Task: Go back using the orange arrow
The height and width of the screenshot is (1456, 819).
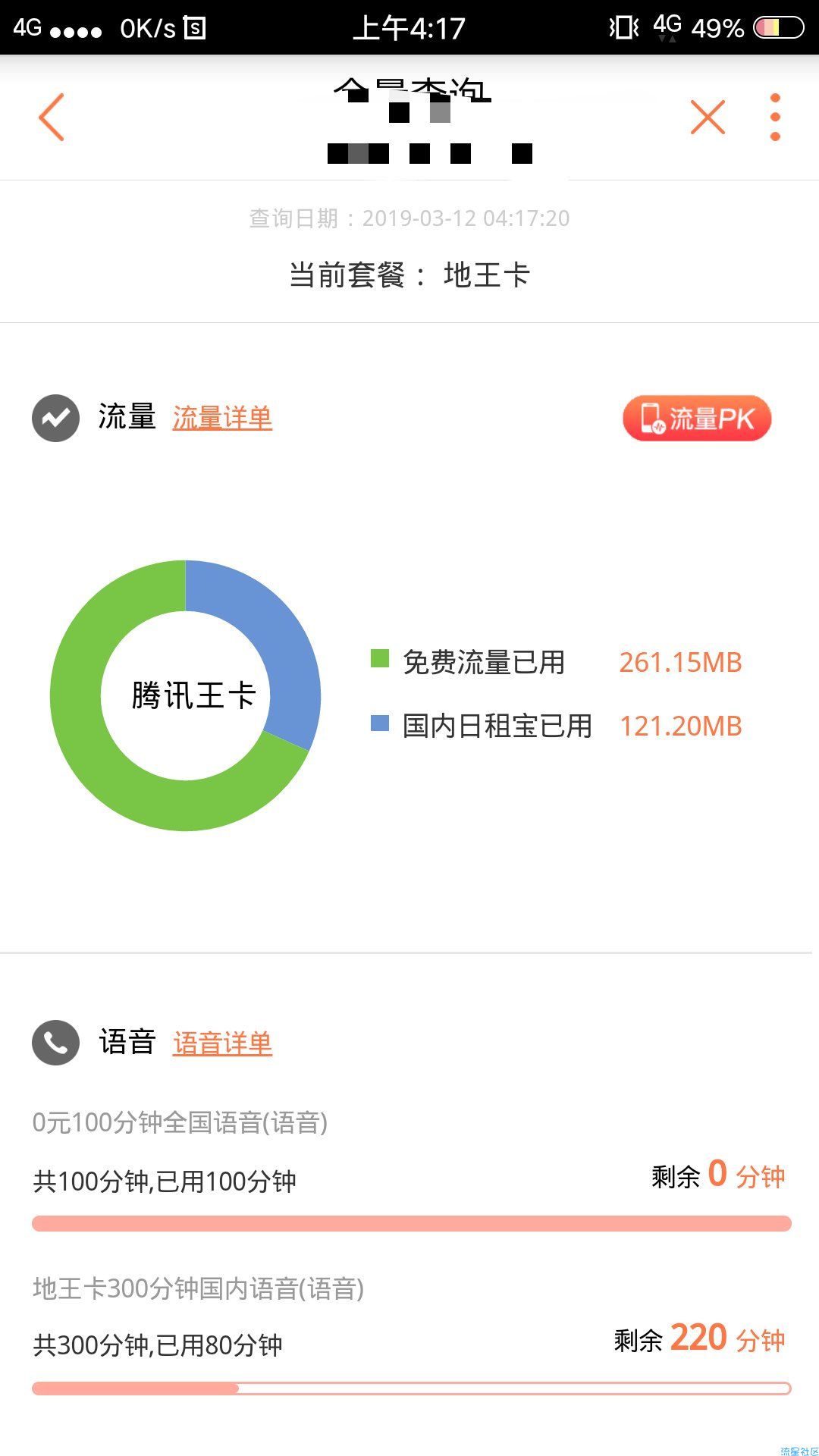Action: click(x=52, y=117)
